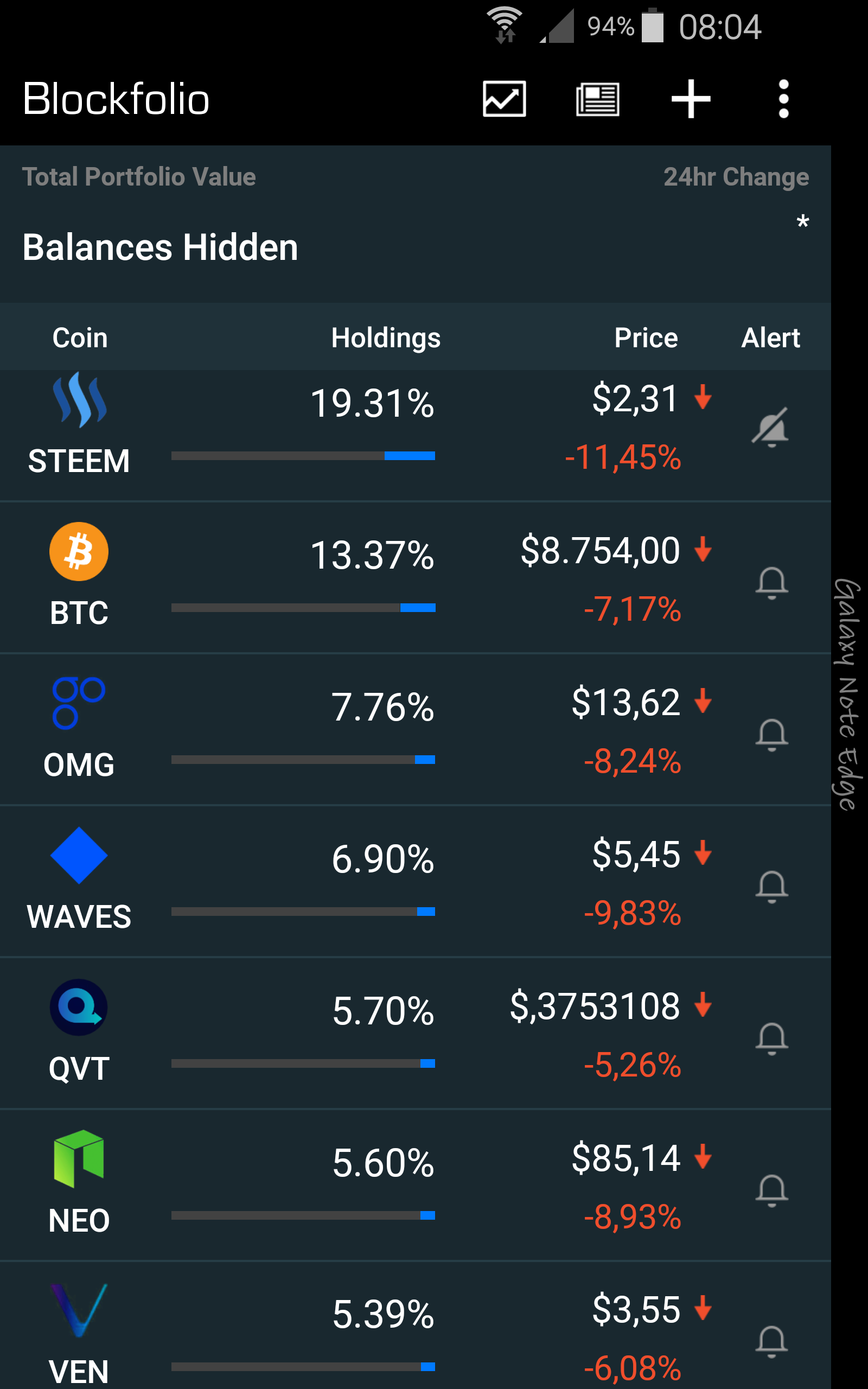
Task: Tap Balances Hidden to reveal portfolio value
Action: pyautogui.click(x=160, y=247)
